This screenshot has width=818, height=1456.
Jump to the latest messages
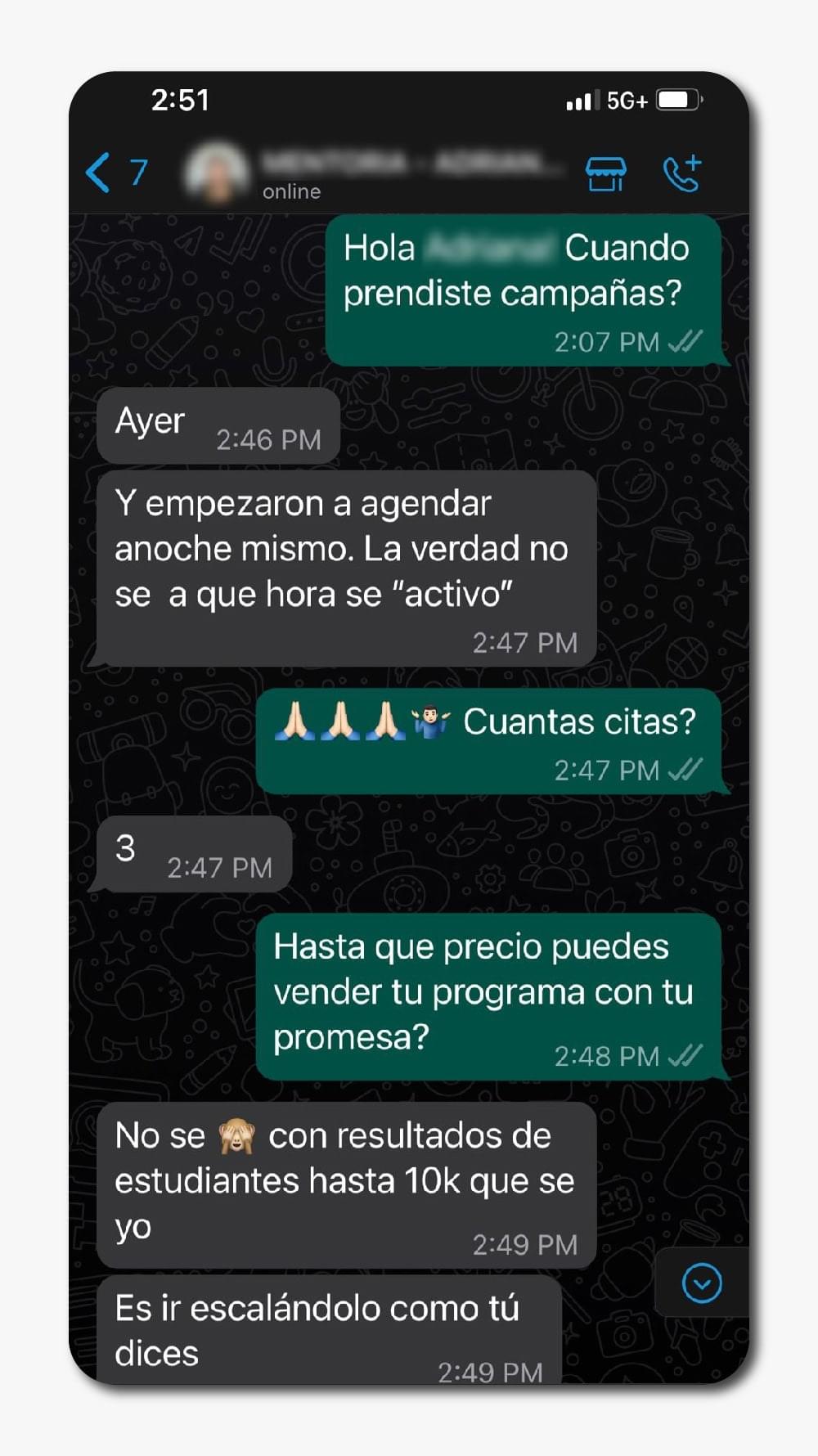702,1283
